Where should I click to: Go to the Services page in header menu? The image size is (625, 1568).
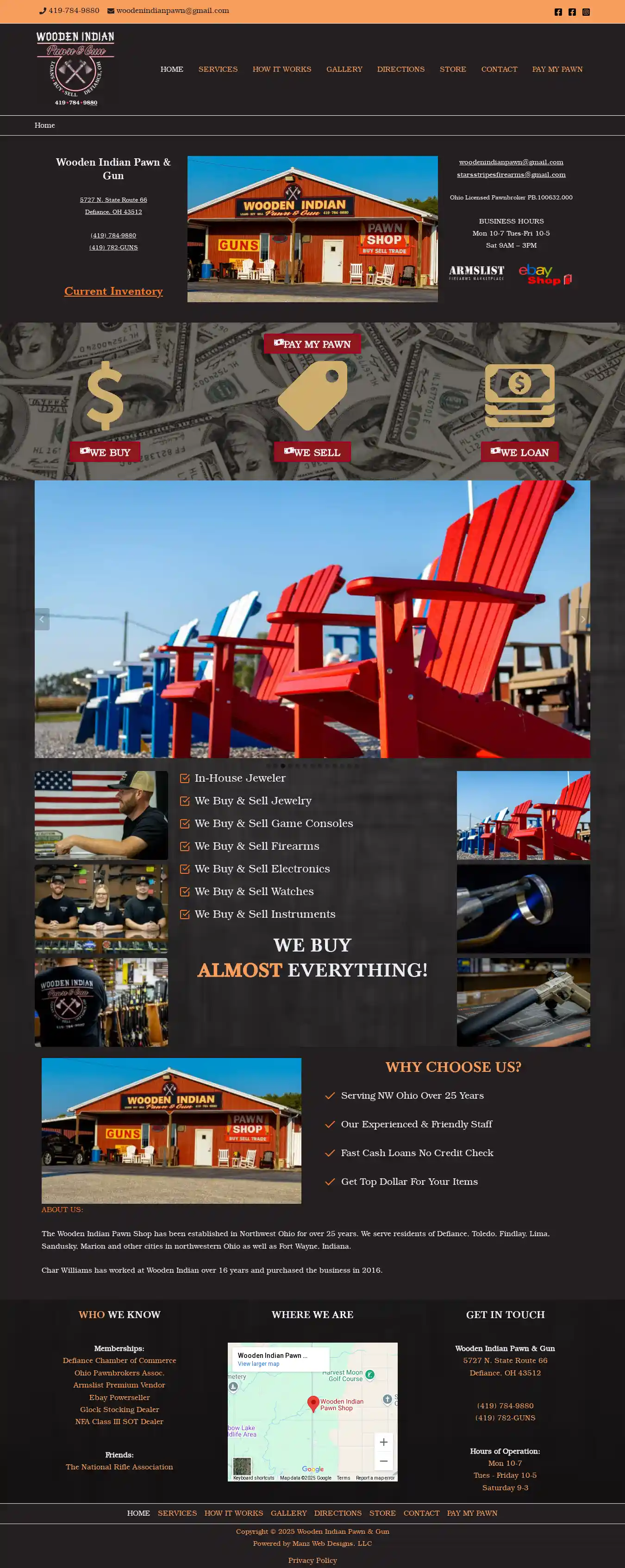(218, 69)
